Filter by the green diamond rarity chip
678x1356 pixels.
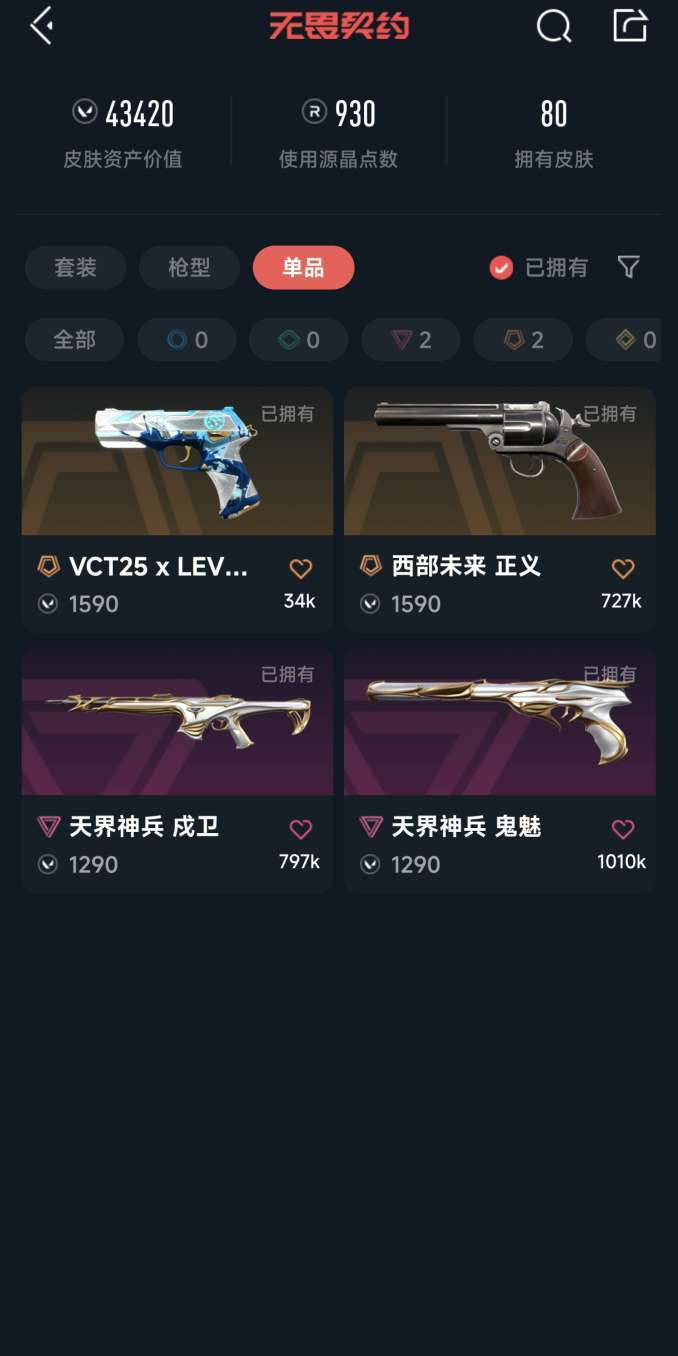click(x=299, y=340)
